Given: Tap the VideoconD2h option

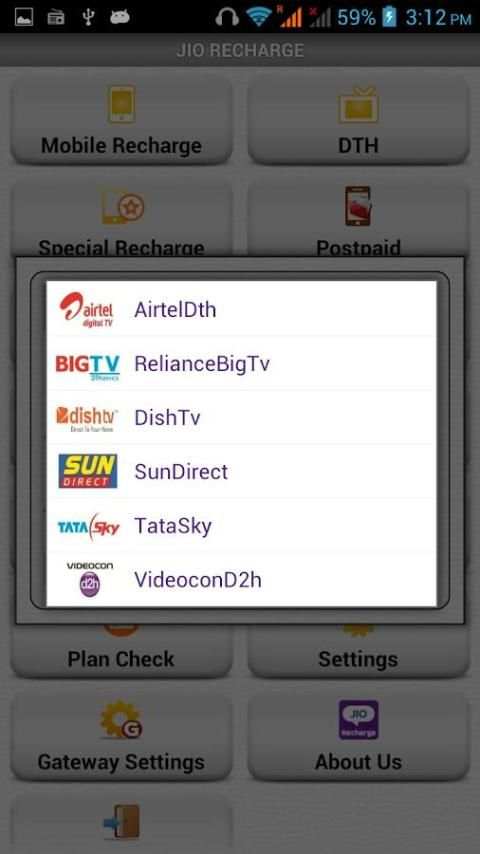Looking at the screenshot, I should 241,579.
